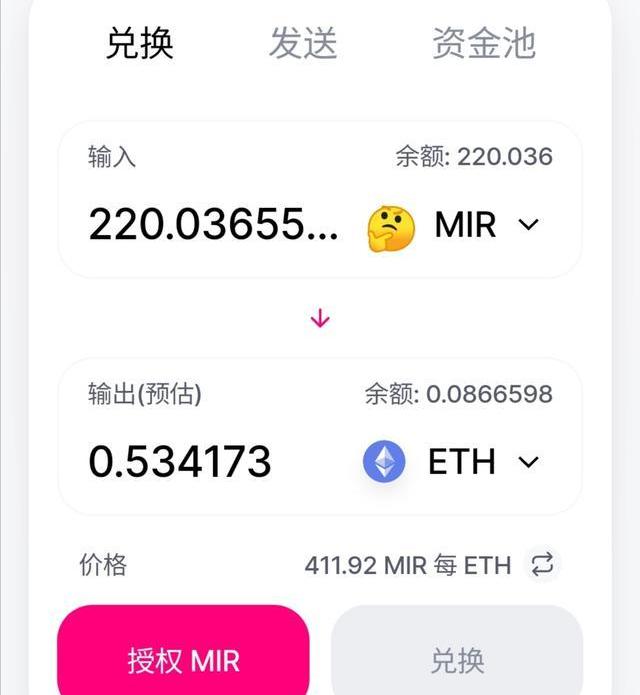Open the ETH token selector
The height and width of the screenshot is (695, 640).
tap(451, 462)
